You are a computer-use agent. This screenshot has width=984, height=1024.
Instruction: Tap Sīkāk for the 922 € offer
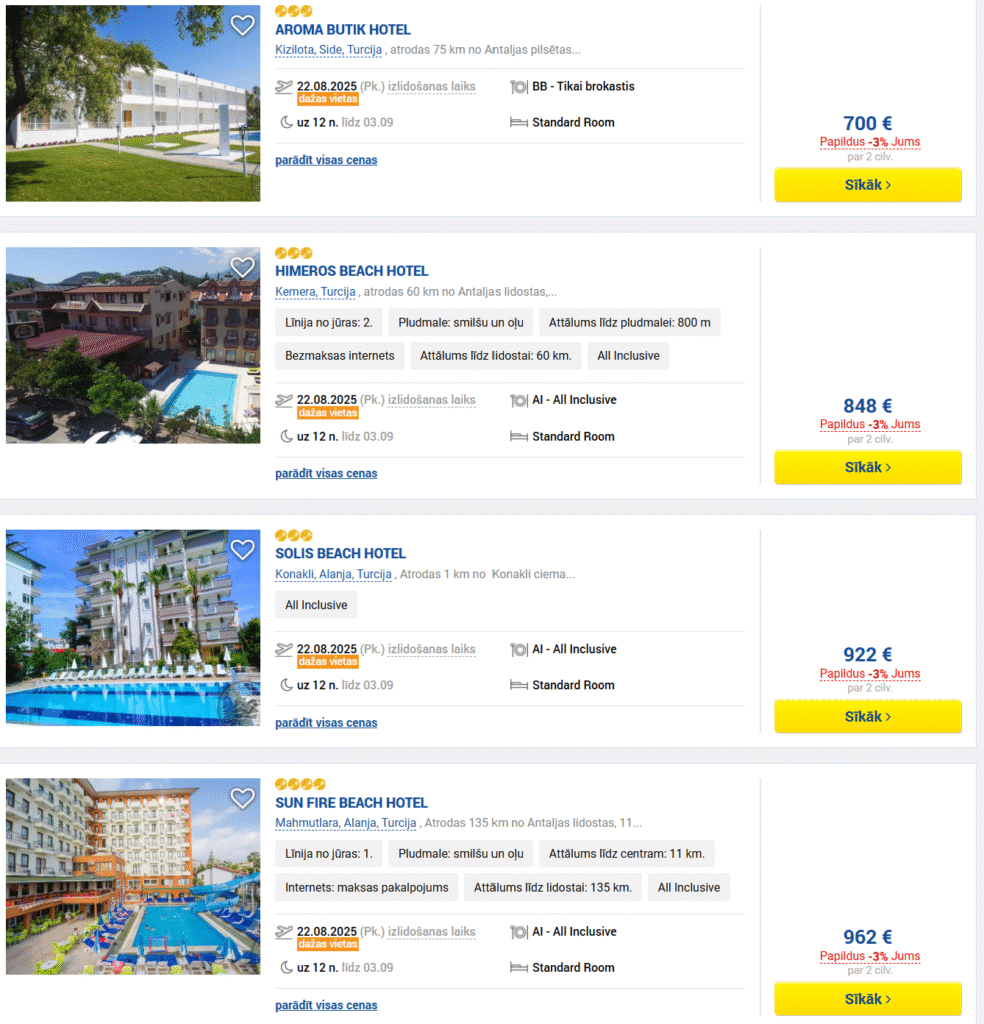click(x=867, y=716)
